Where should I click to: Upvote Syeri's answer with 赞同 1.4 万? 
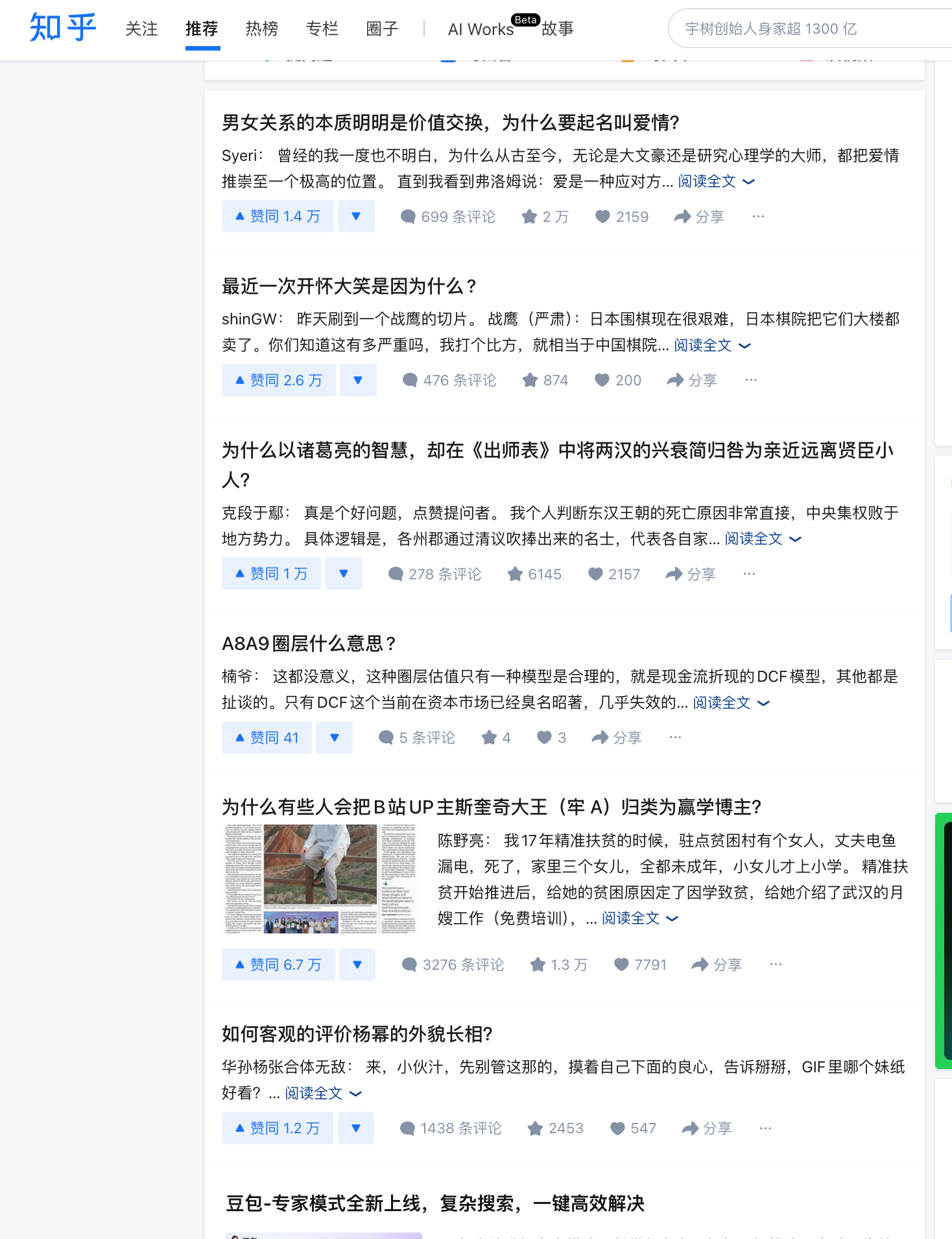point(278,216)
